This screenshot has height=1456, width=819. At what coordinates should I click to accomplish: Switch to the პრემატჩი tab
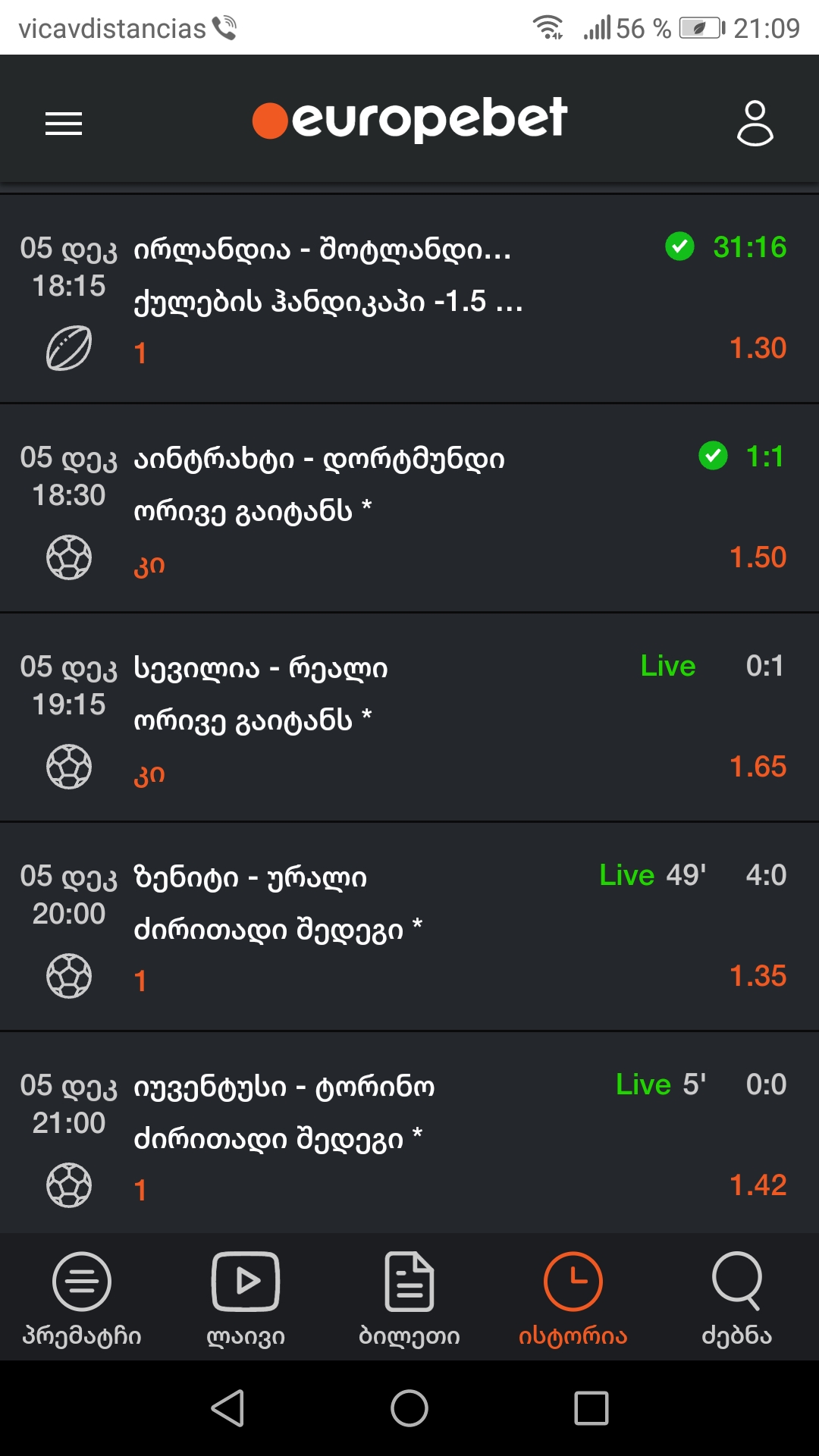(x=82, y=1298)
